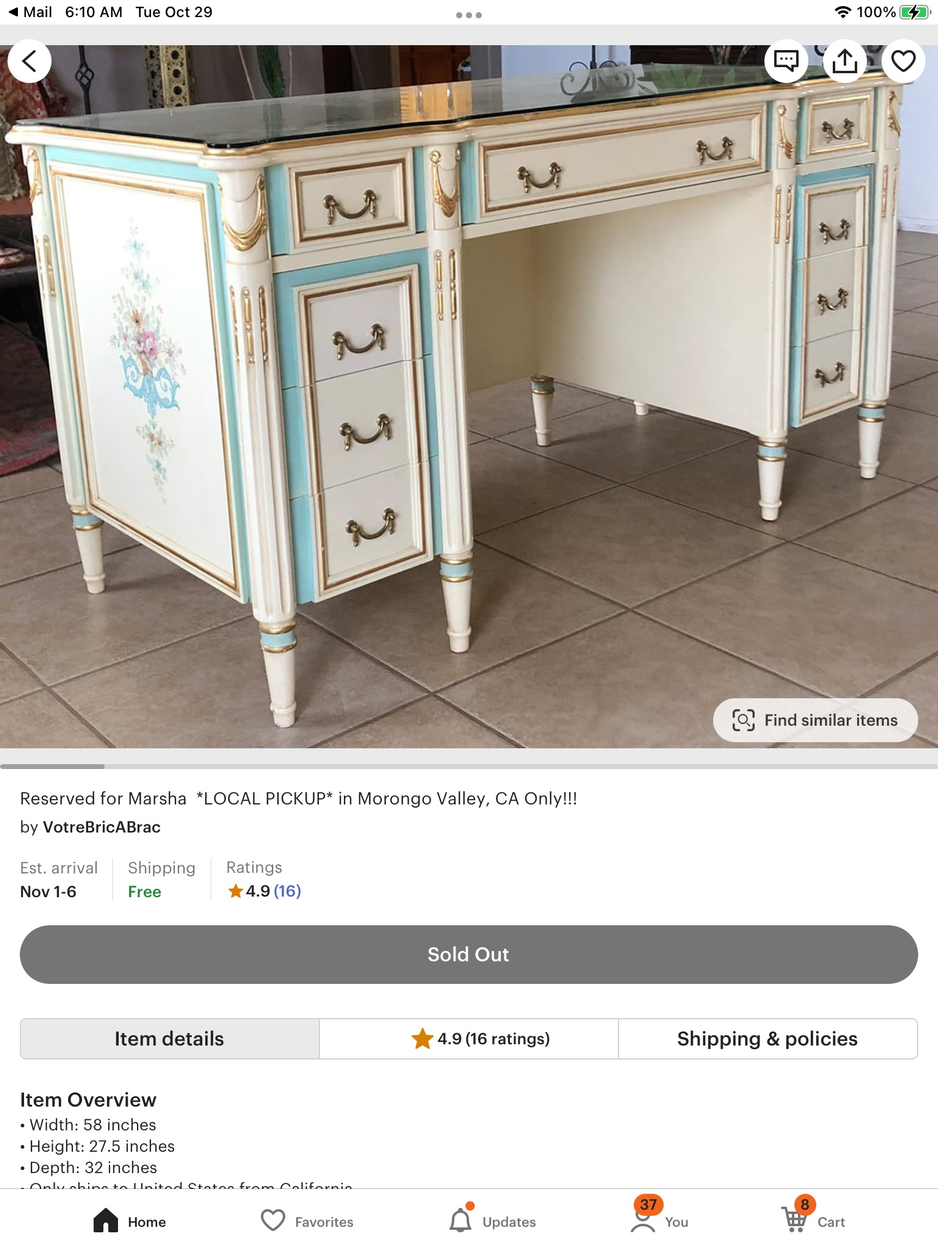Open the Updates tab

pyautogui.click(x=492, y=1221)
